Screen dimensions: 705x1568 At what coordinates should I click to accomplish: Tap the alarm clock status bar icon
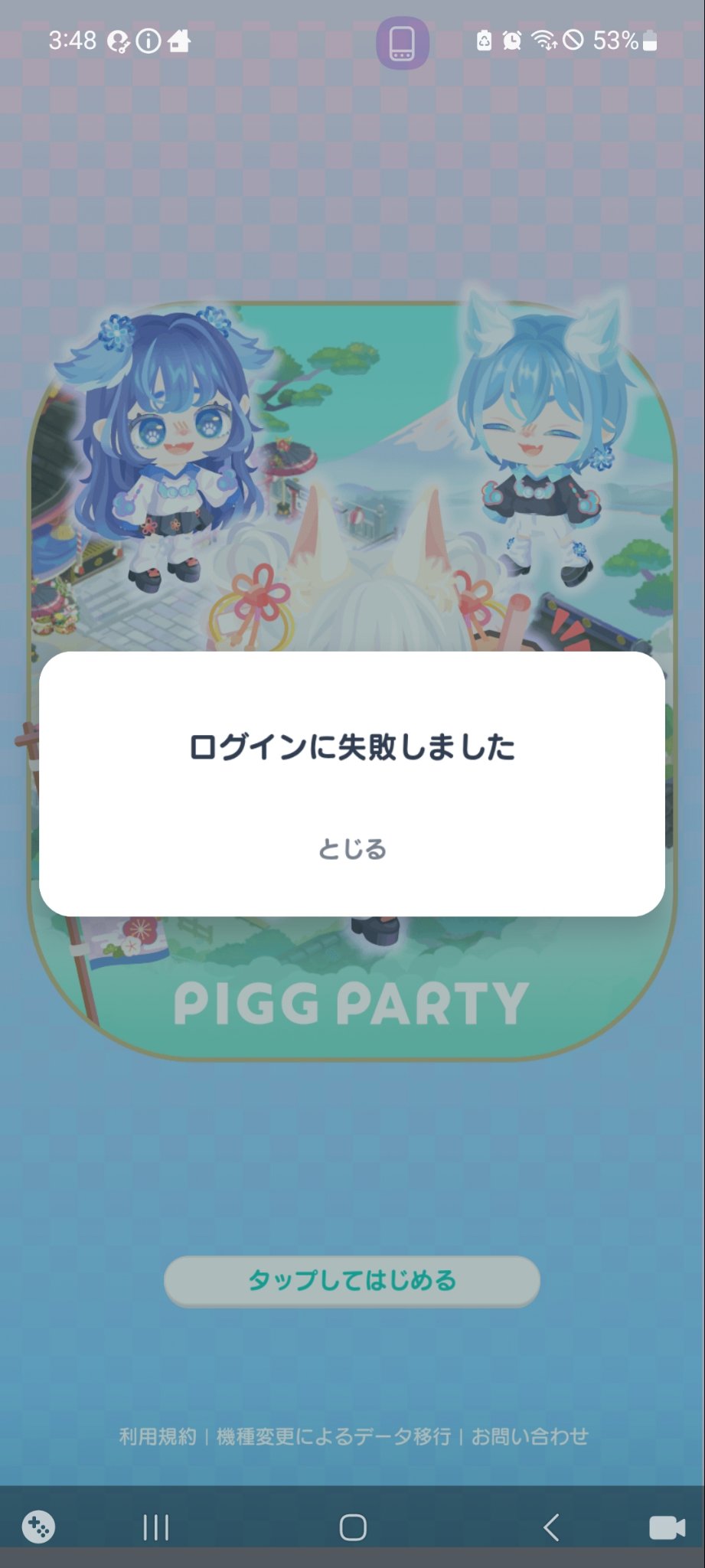pos(511,40)
